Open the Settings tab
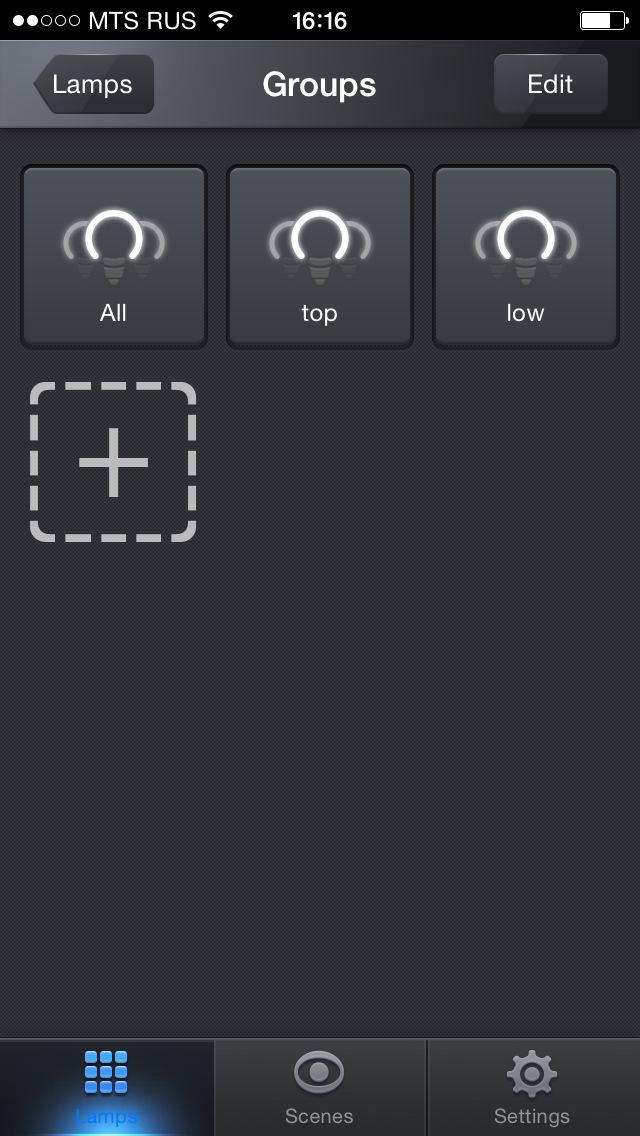 pos(532,1088)
